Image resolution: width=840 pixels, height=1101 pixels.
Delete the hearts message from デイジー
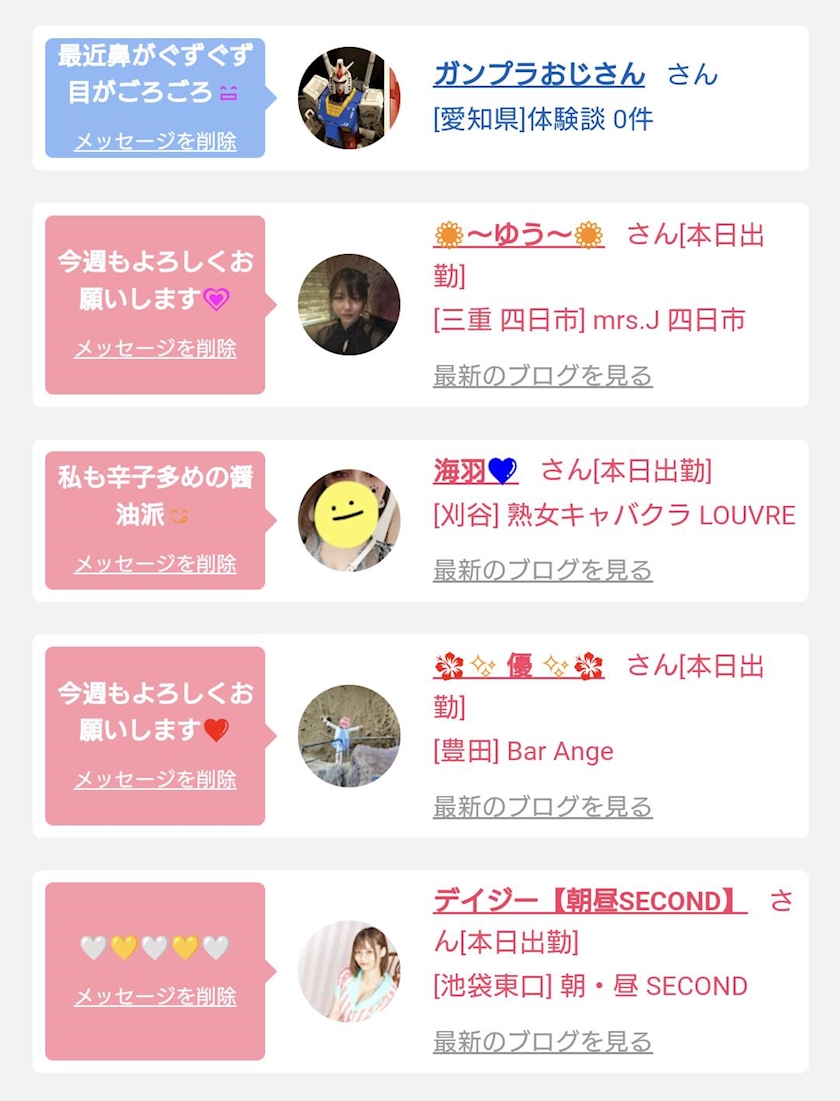(155, 996)
